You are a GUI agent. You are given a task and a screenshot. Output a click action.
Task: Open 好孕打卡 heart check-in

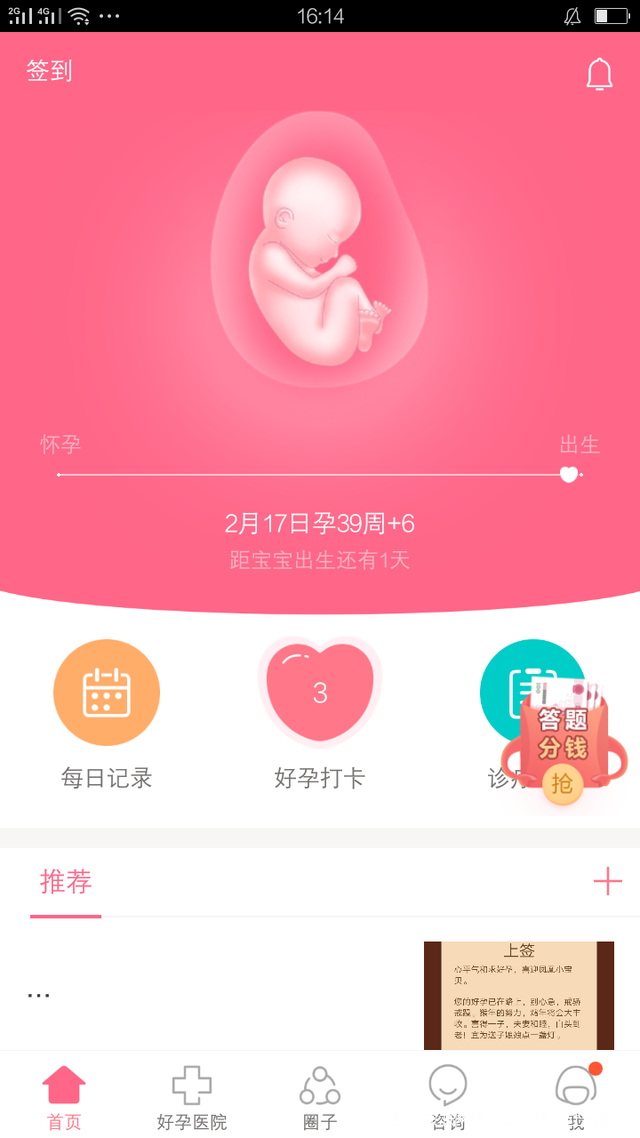(x=320, y=692)
